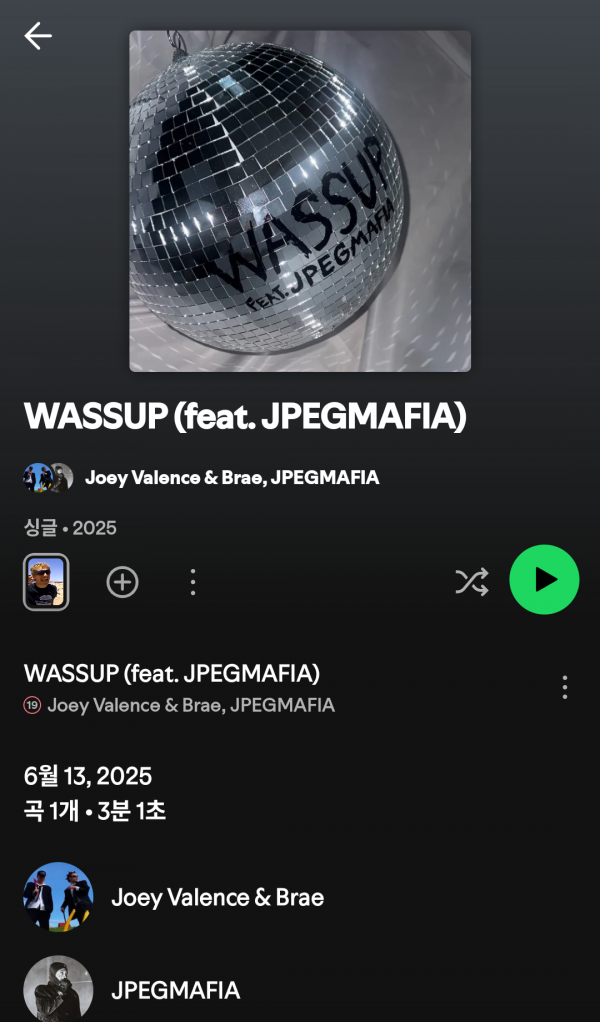Open the small preview thumbnail beside the add icon
The image size is (600, 1022).
pos(46,581)
